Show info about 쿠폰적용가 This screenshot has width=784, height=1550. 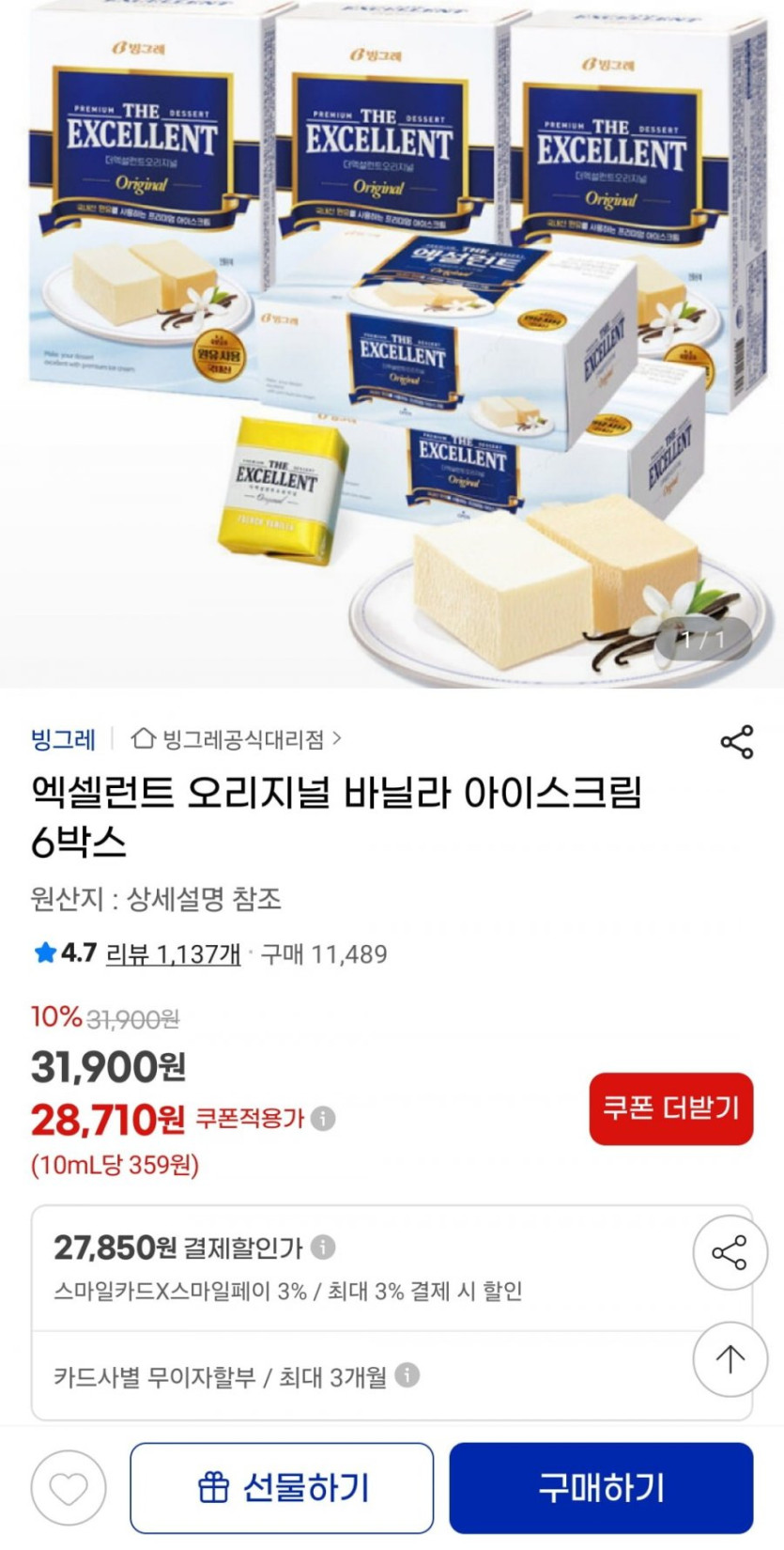pyautogui.click(x=323, y=1119)
